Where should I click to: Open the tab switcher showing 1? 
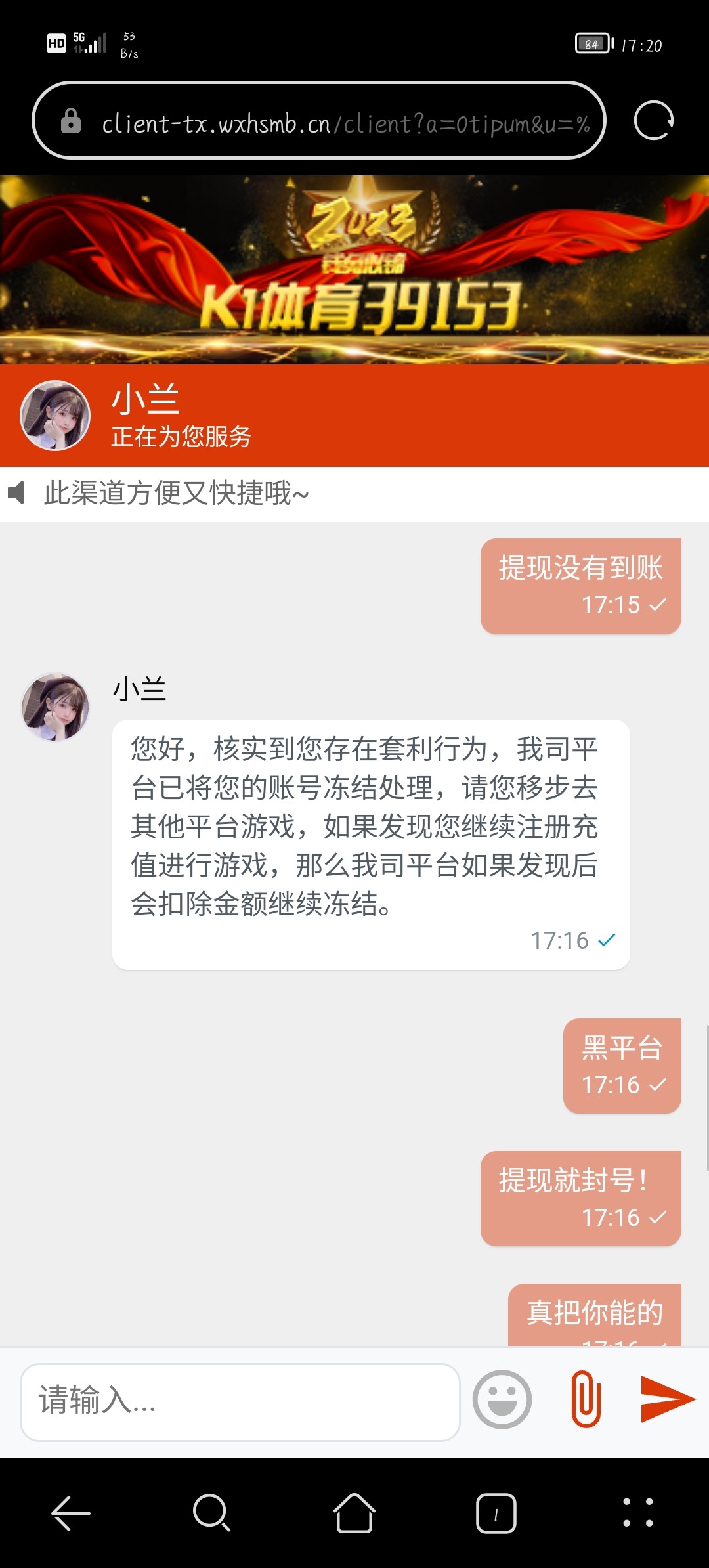496,1514
